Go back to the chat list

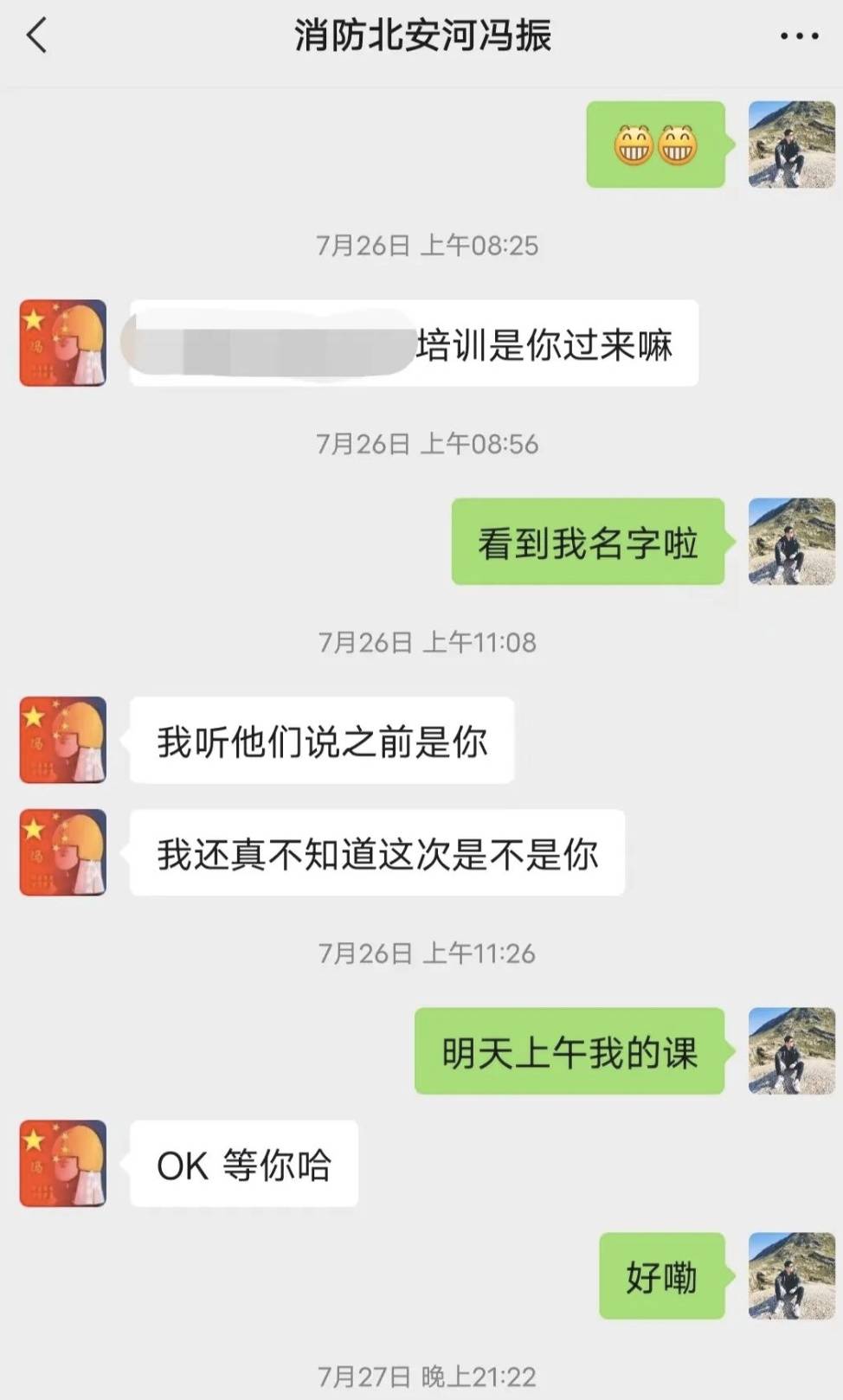[36, 36]
